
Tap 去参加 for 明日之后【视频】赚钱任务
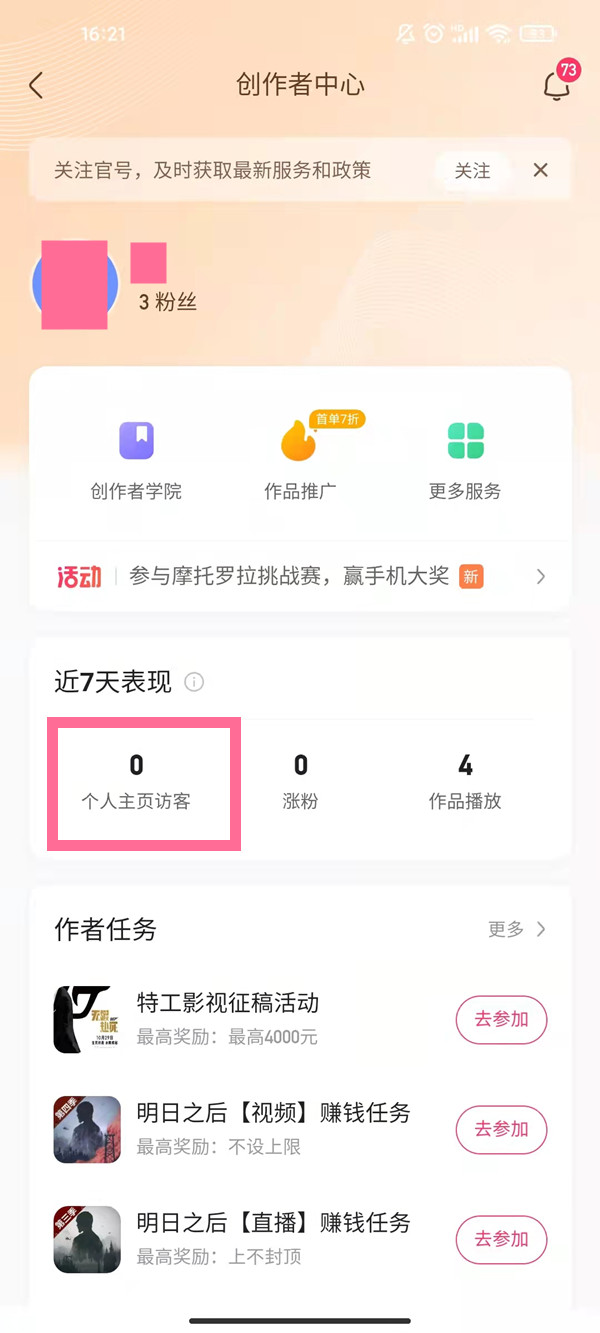coord(501,1130)
